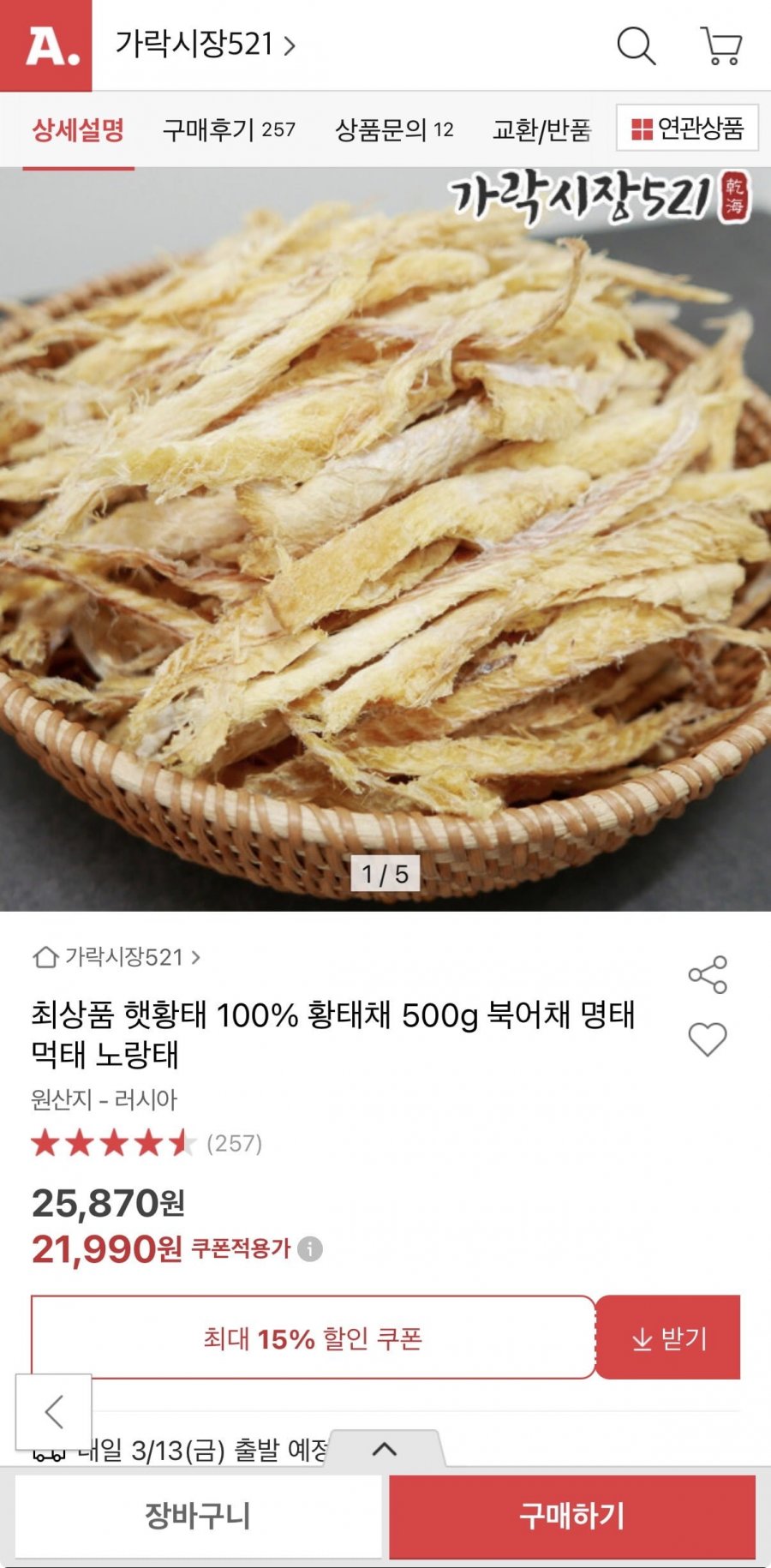Switch to the 교환/반품 tab
The height and width of the screenshot is (1568, 771).
541,130
